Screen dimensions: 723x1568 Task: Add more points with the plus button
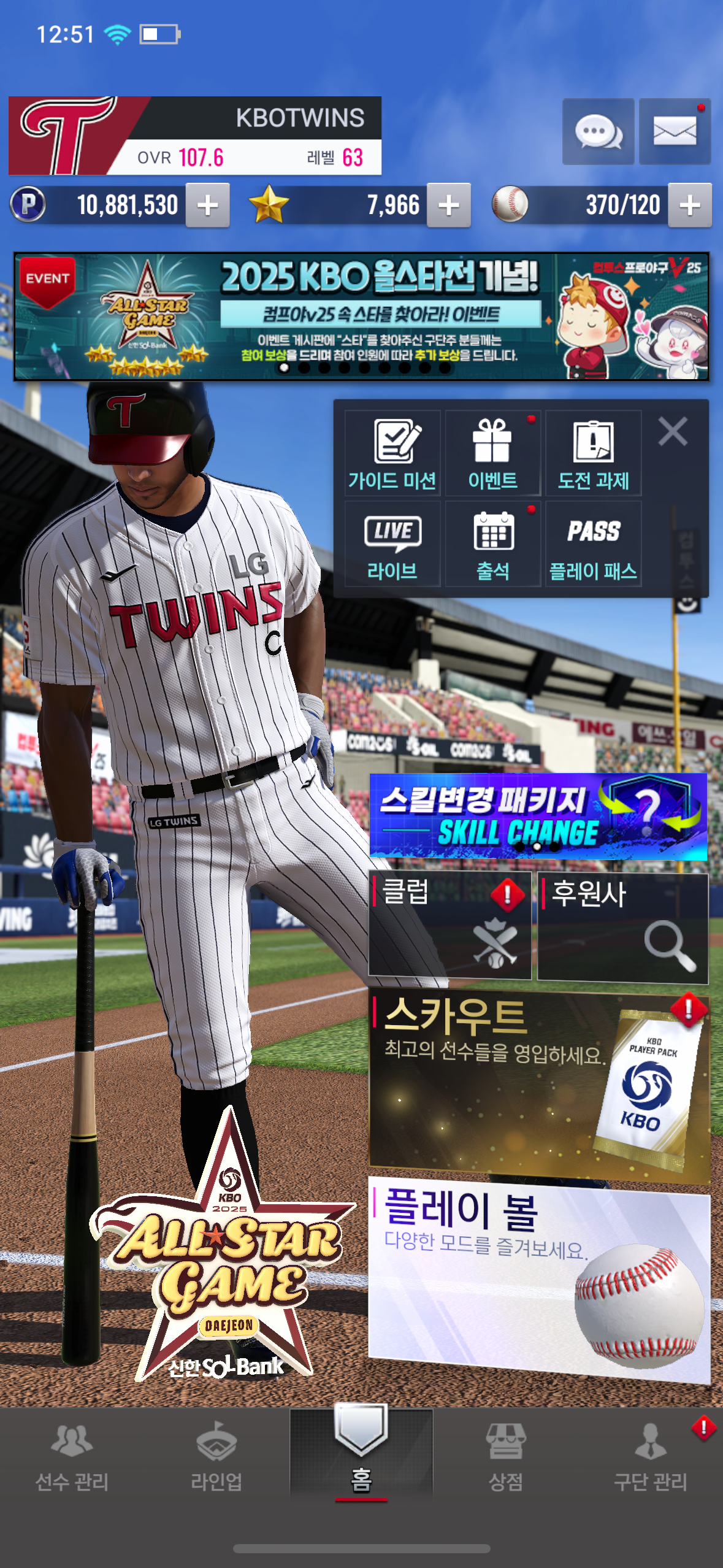tap(208, 206)
